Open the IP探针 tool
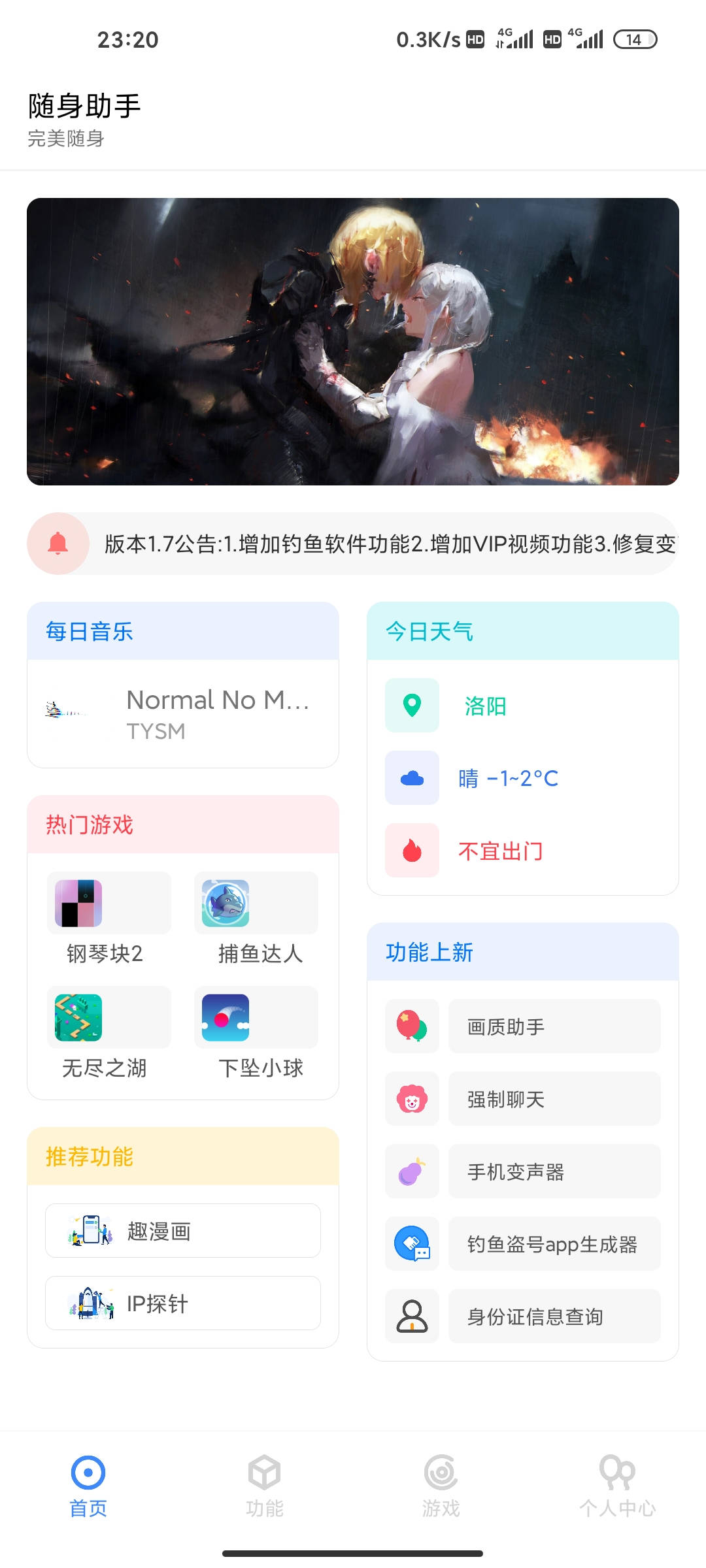706x1568 pixels. [x=183, y=1303]
